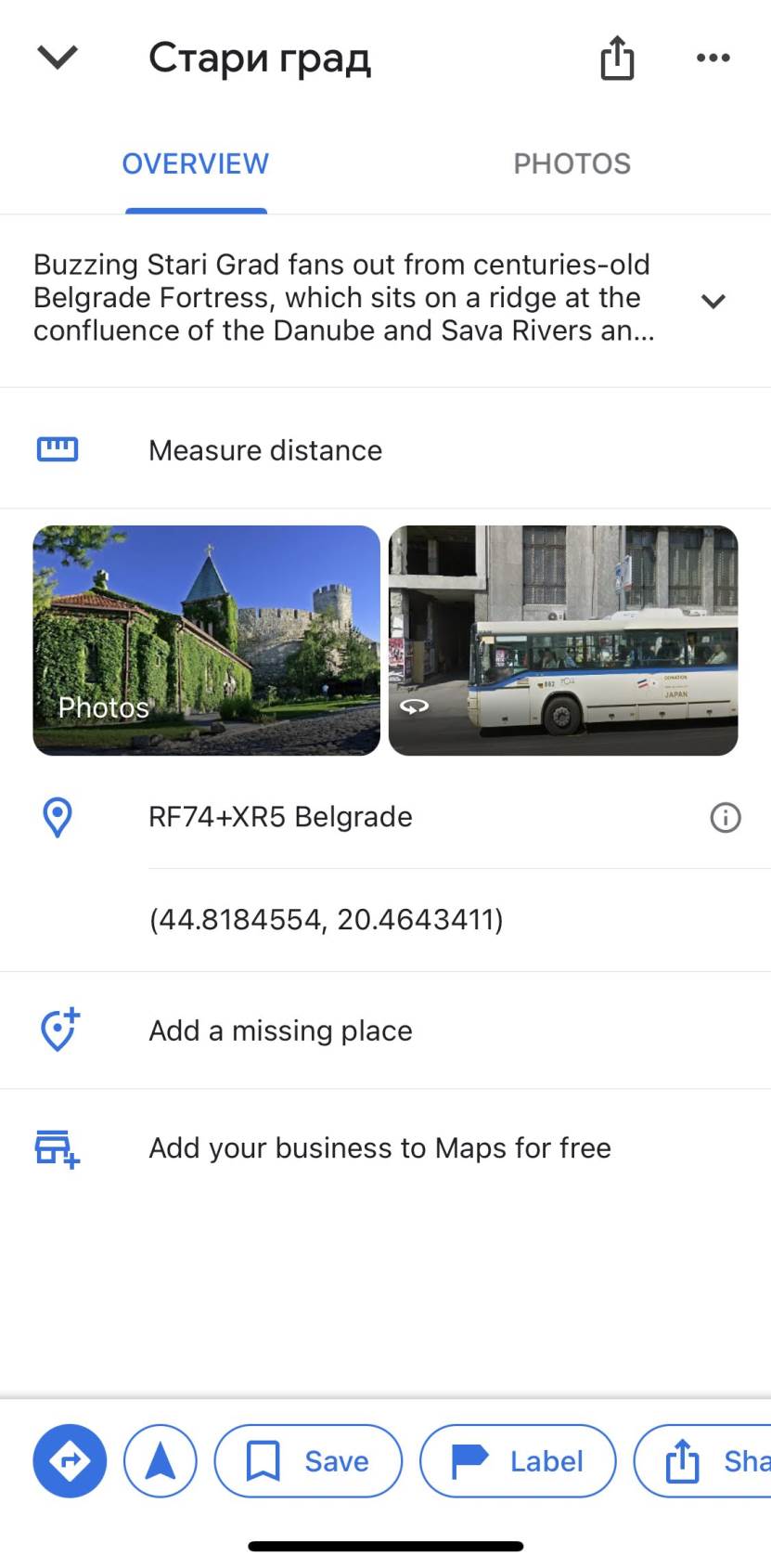Click the Add your business storefront icon
Screen dimensions: 771x1568
[57, 1147]
